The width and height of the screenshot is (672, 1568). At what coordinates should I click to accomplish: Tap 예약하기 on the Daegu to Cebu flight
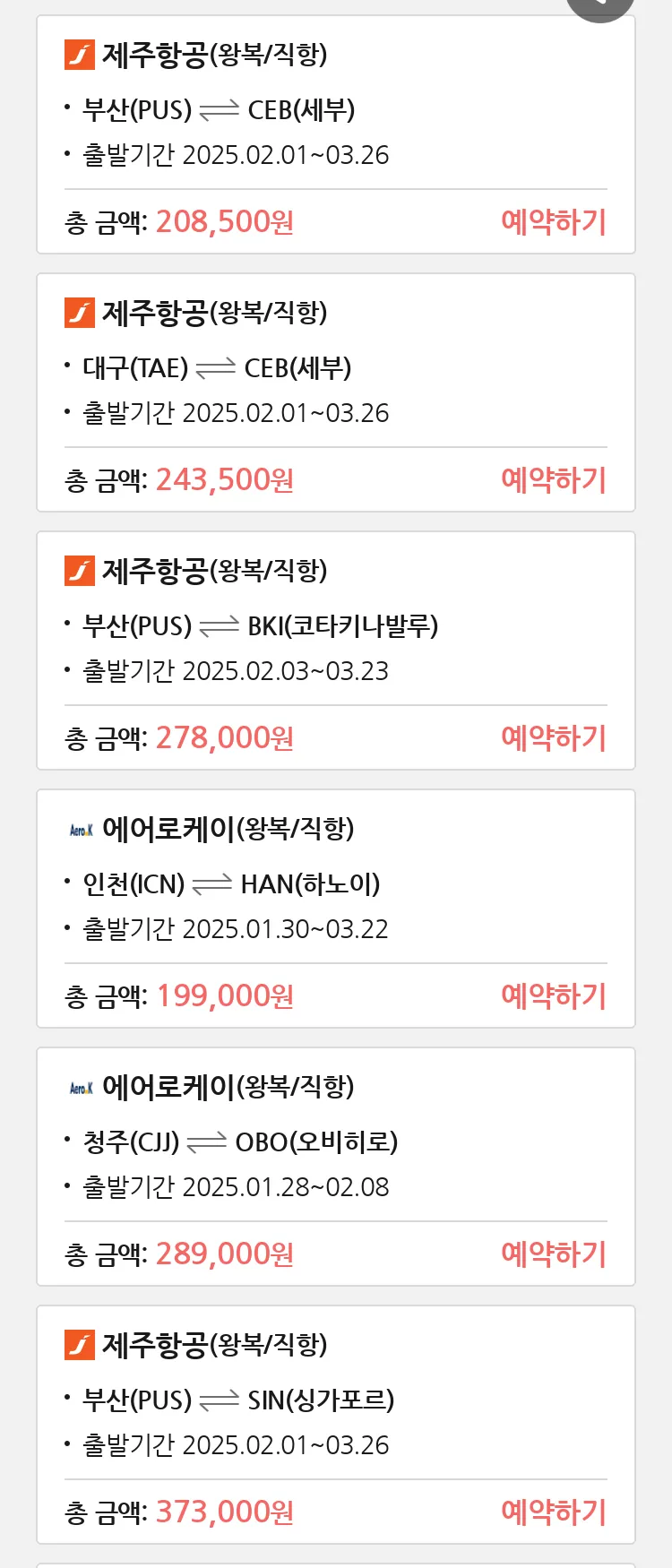(x=554, y=480)
